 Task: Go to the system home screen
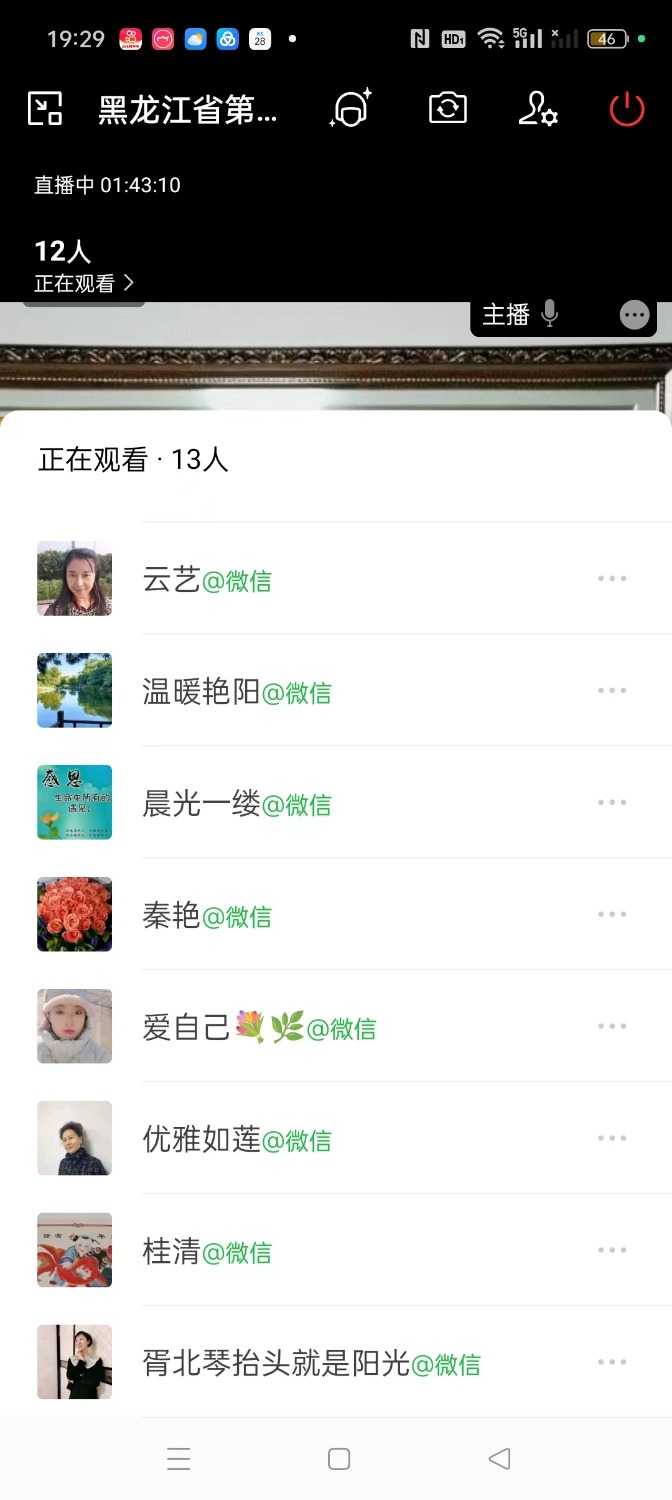click(x=339, y=1459)
